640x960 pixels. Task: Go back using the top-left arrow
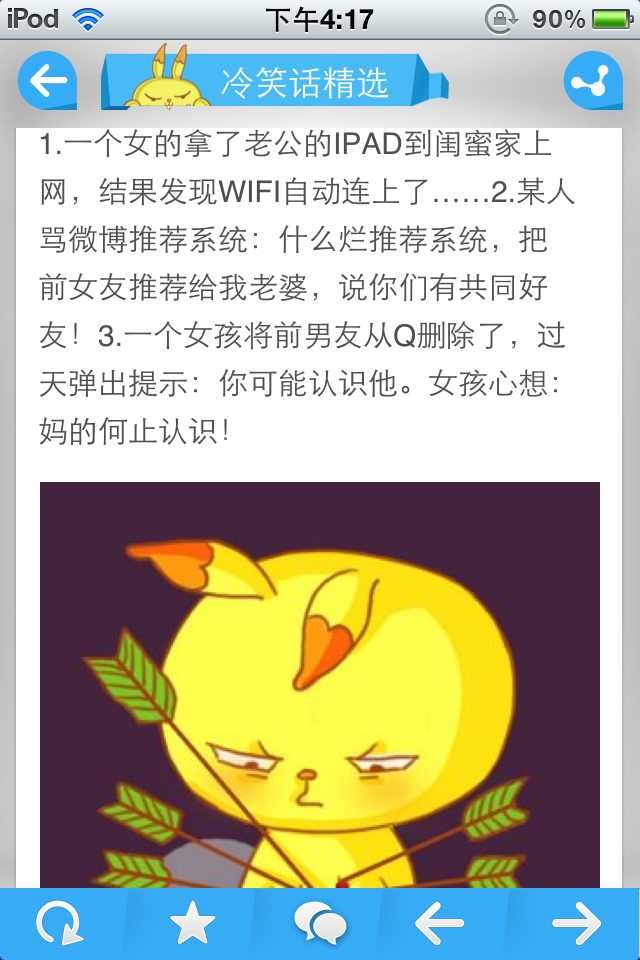pos(48,80)
